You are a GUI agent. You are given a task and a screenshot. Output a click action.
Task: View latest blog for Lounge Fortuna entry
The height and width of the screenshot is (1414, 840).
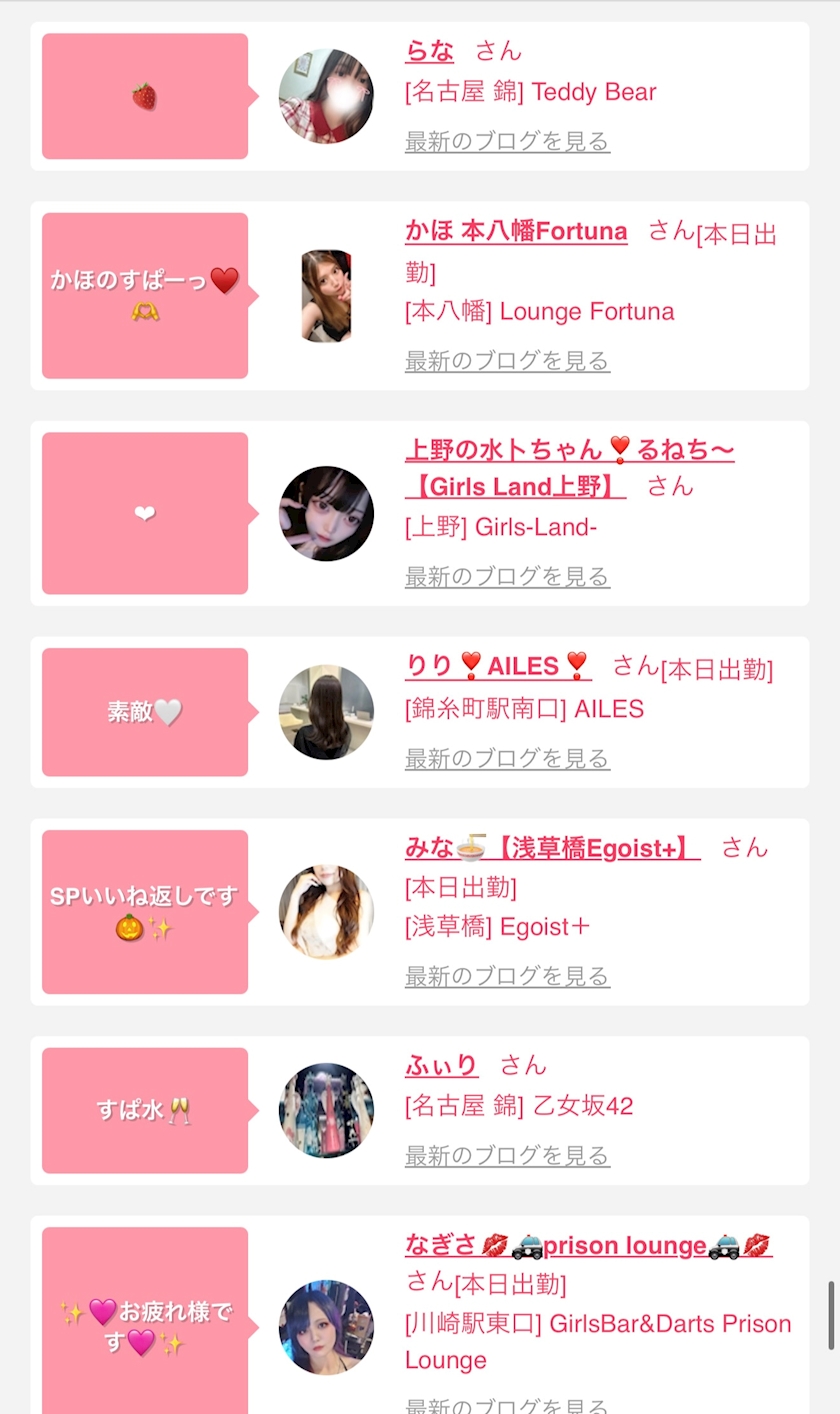[x=507, y=360]
